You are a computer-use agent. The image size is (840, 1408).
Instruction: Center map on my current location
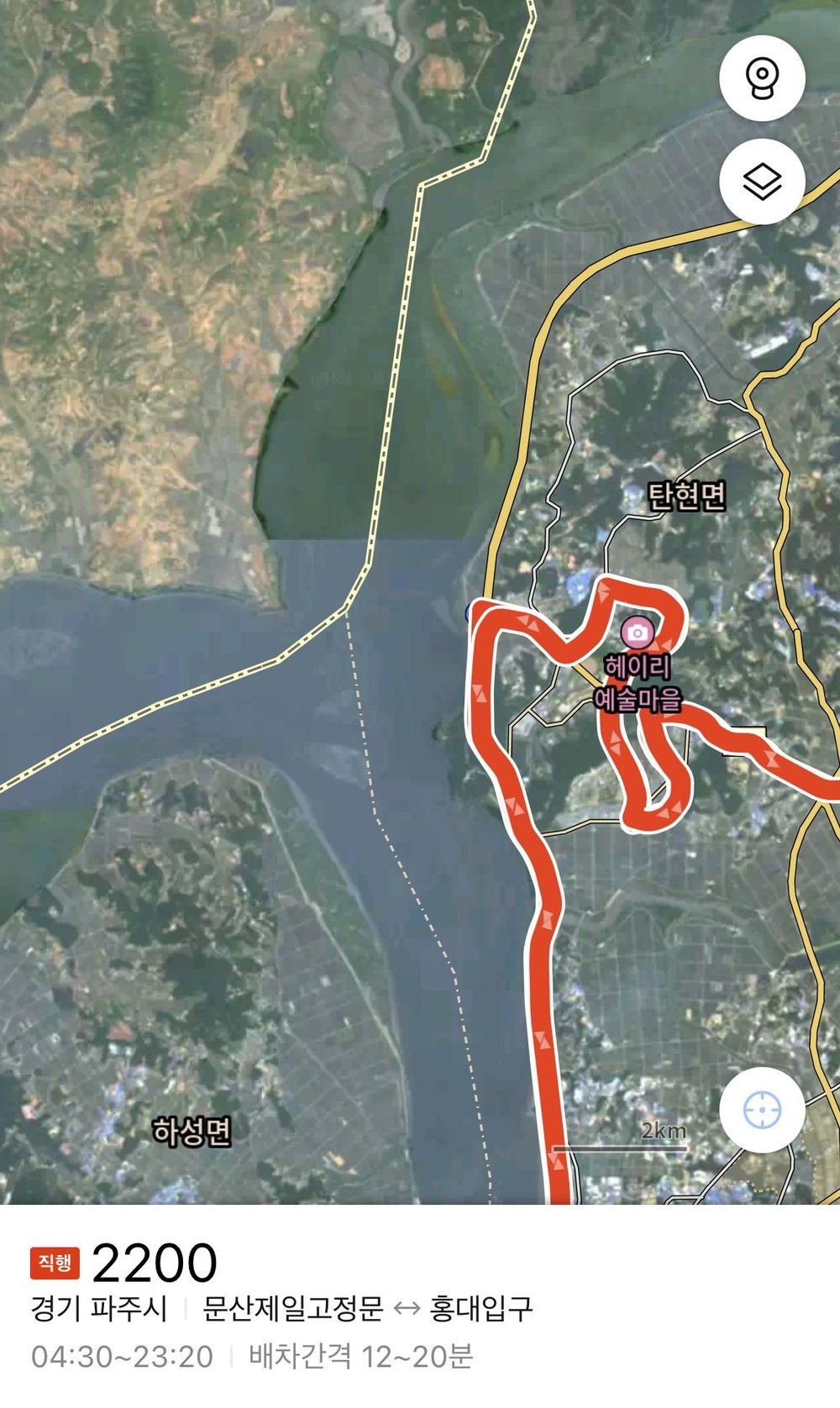coord(762,1110)
